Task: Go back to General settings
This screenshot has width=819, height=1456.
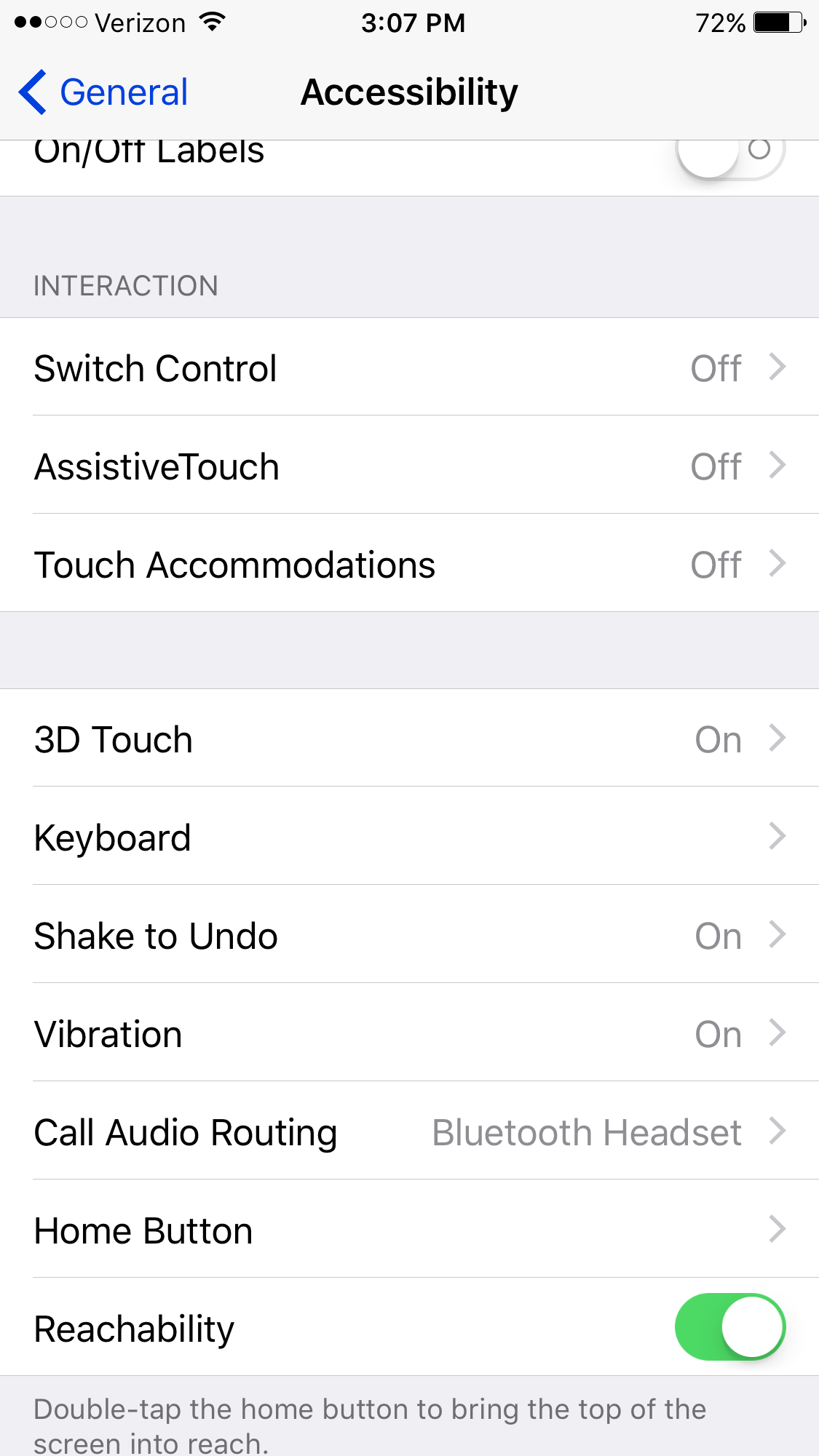Action: 103,92
